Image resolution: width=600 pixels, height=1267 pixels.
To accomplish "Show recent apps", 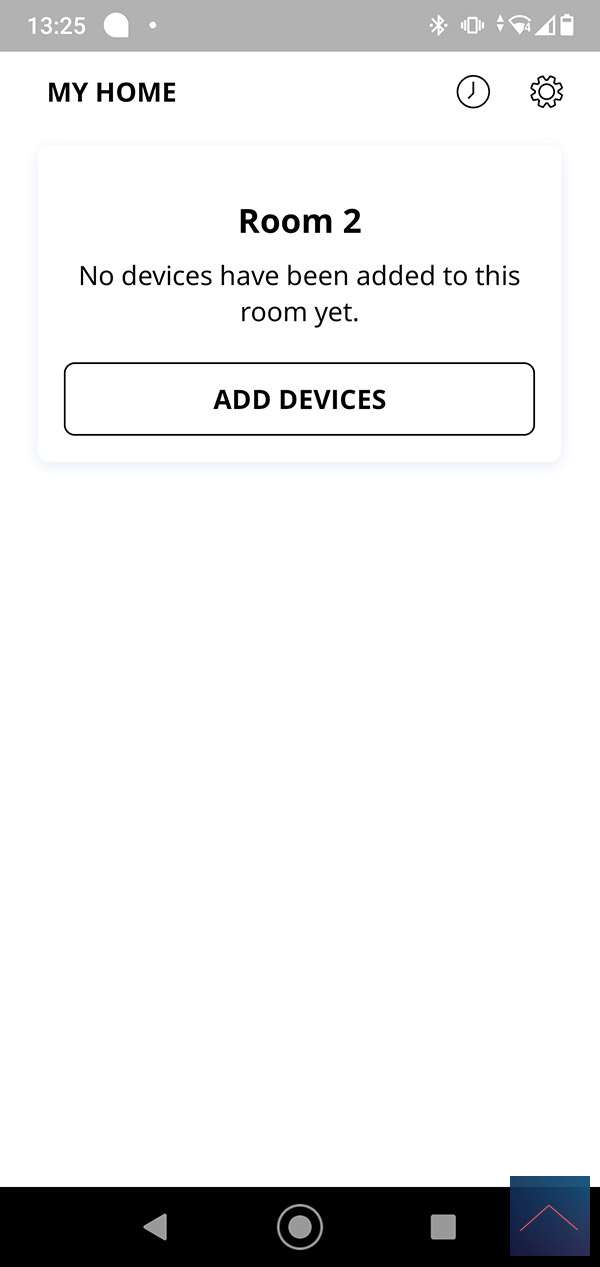I will [x=443, y=1227].
